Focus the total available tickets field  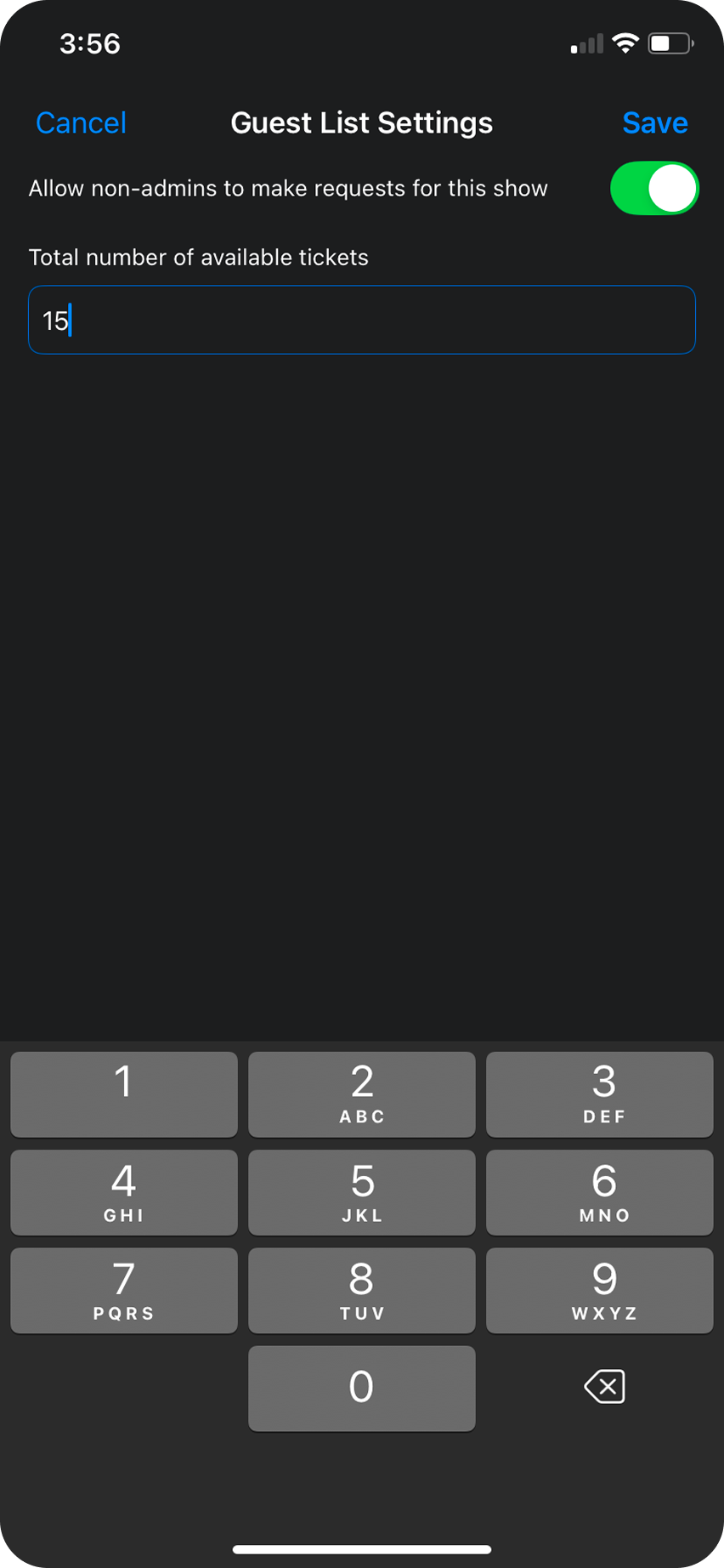coord(362,320)
